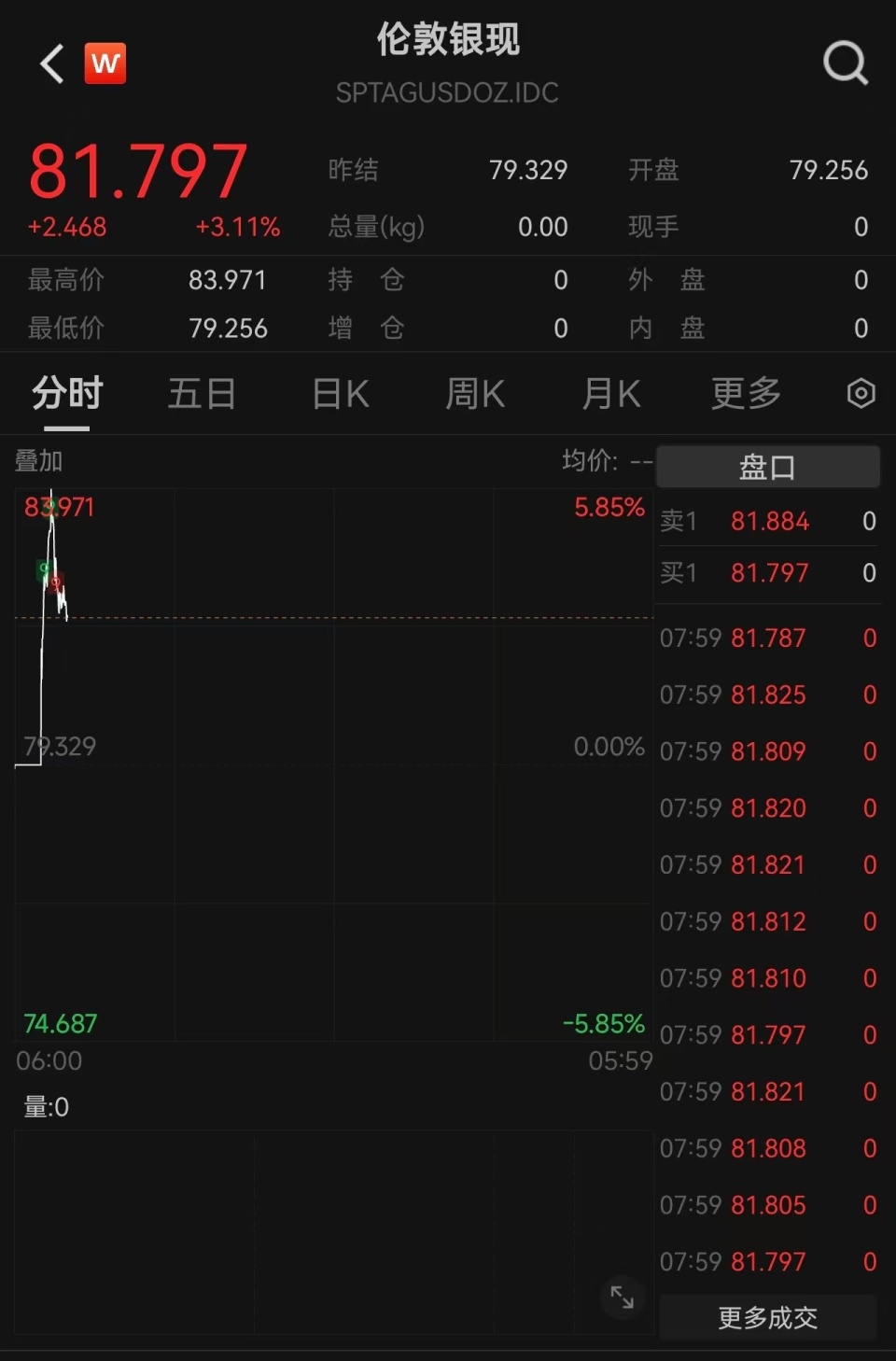
Task: Switch to the 月K monthly chart
Action: click(610, 394)
